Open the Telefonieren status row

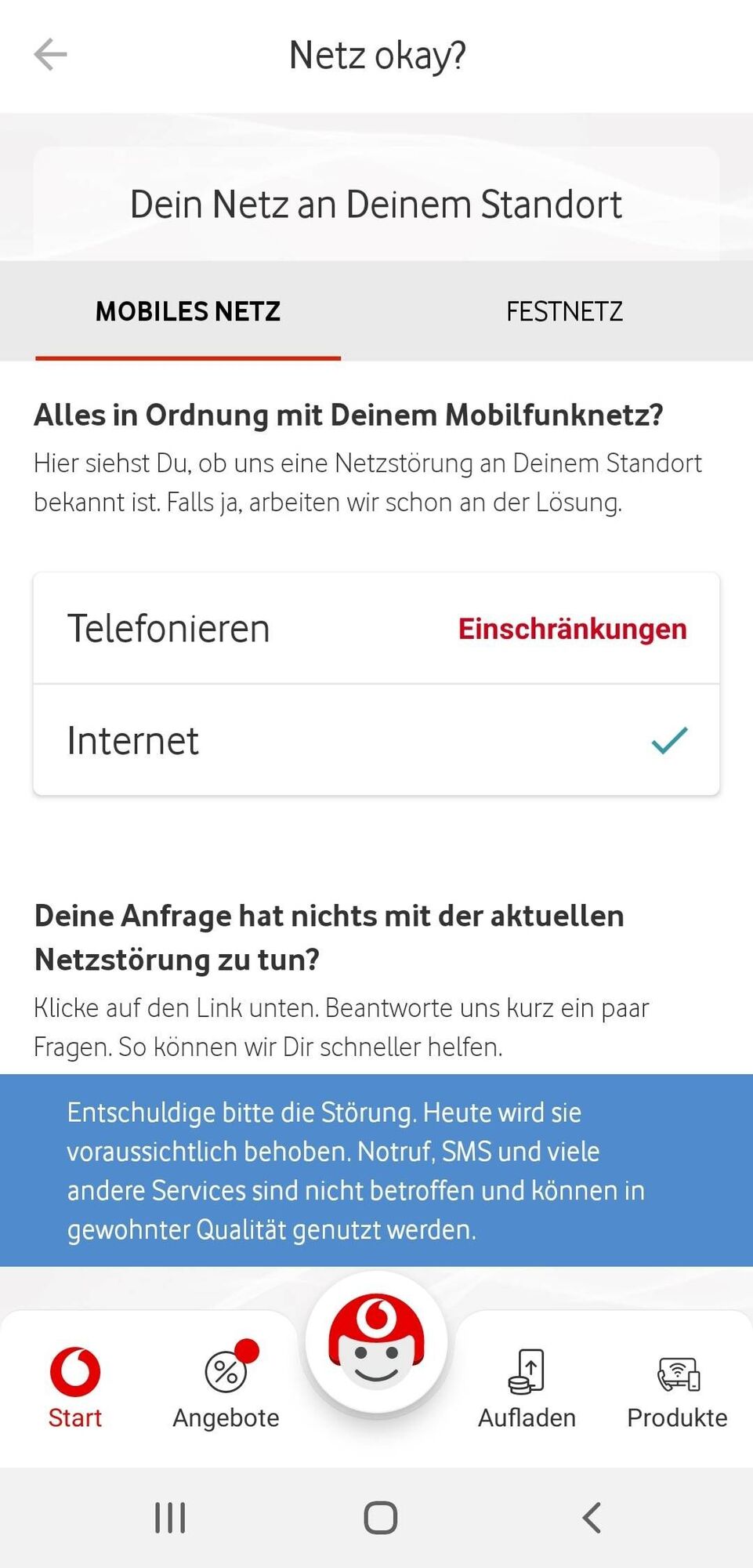[x=376, y=629]
